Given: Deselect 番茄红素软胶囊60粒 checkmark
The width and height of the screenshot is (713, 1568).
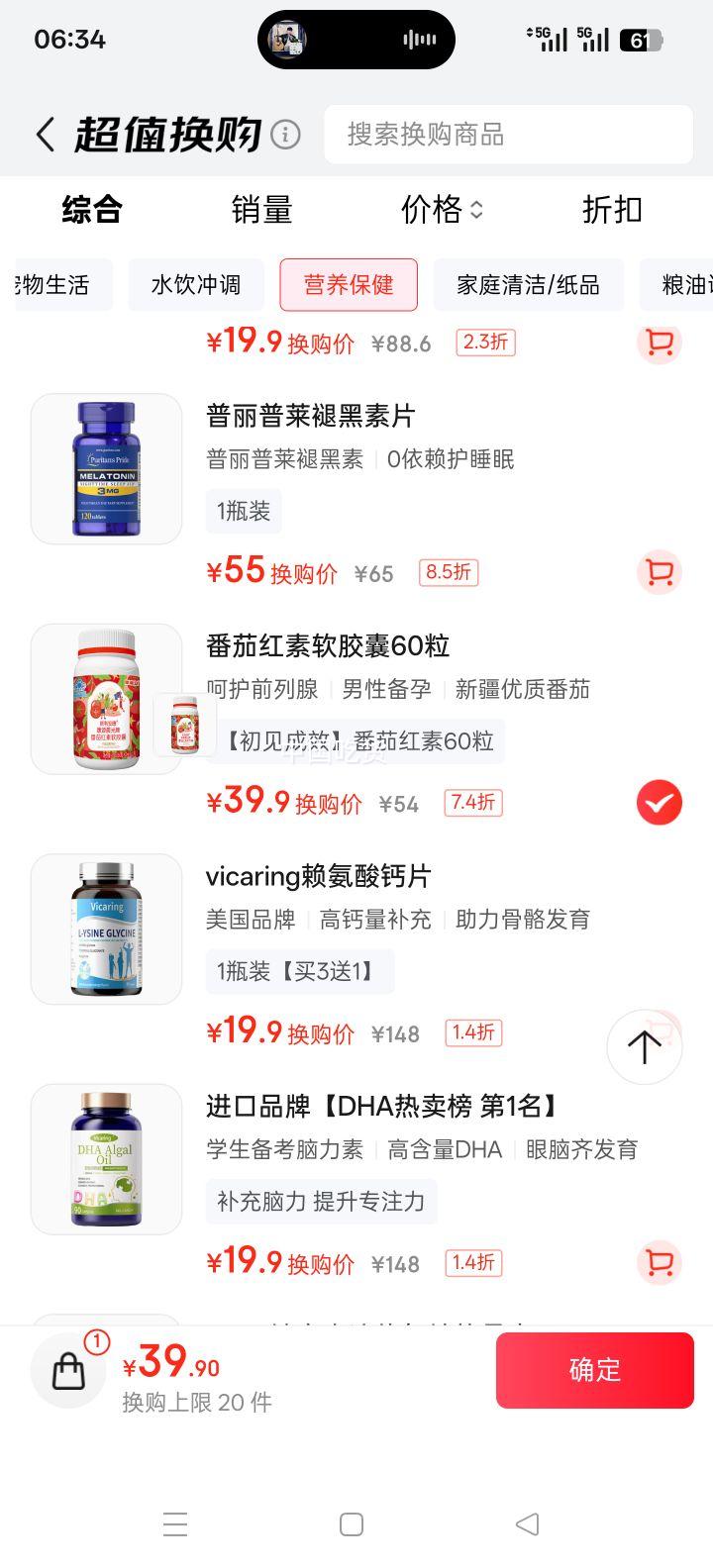Looking at the screenshot, I should tap(659, 803).
